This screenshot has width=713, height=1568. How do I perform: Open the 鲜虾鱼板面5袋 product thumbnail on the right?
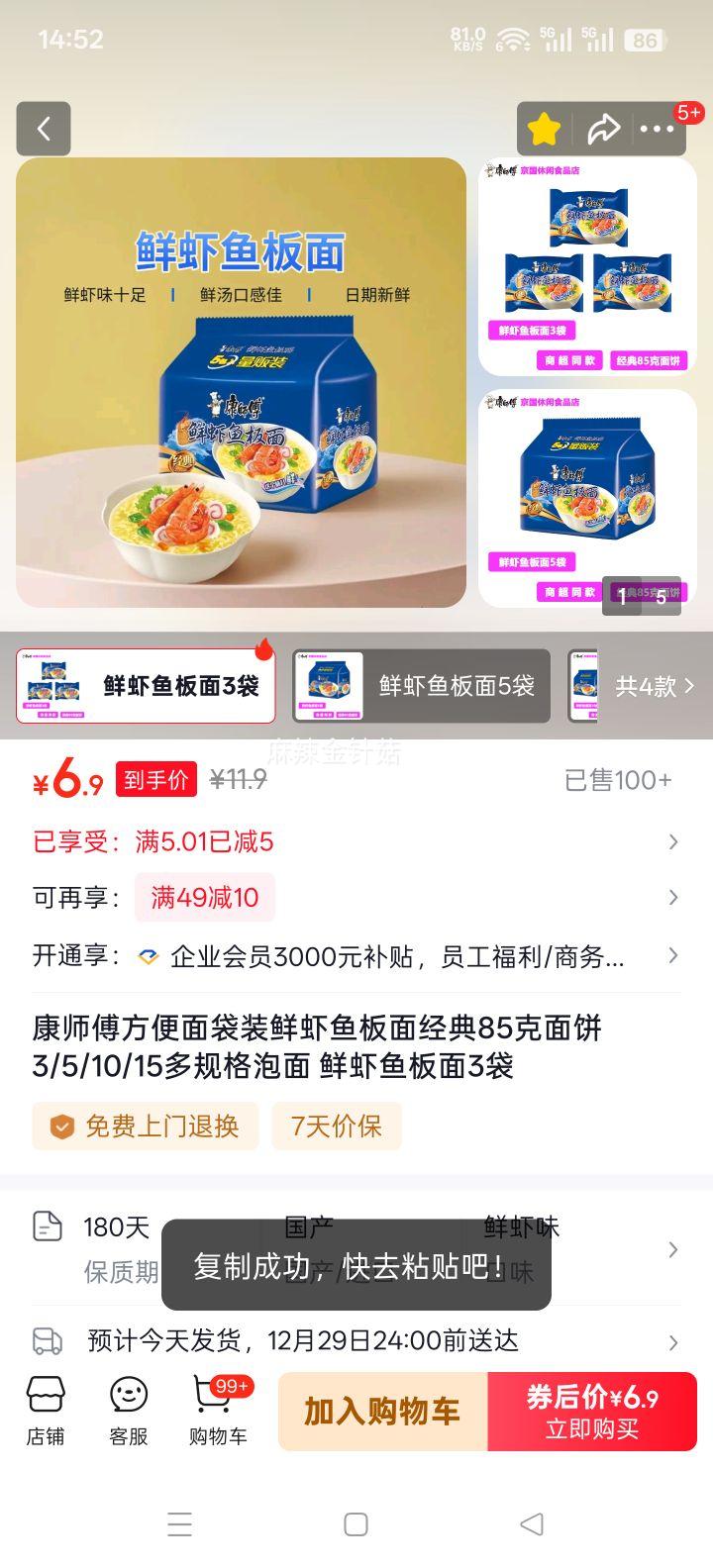tap(587, 495)
